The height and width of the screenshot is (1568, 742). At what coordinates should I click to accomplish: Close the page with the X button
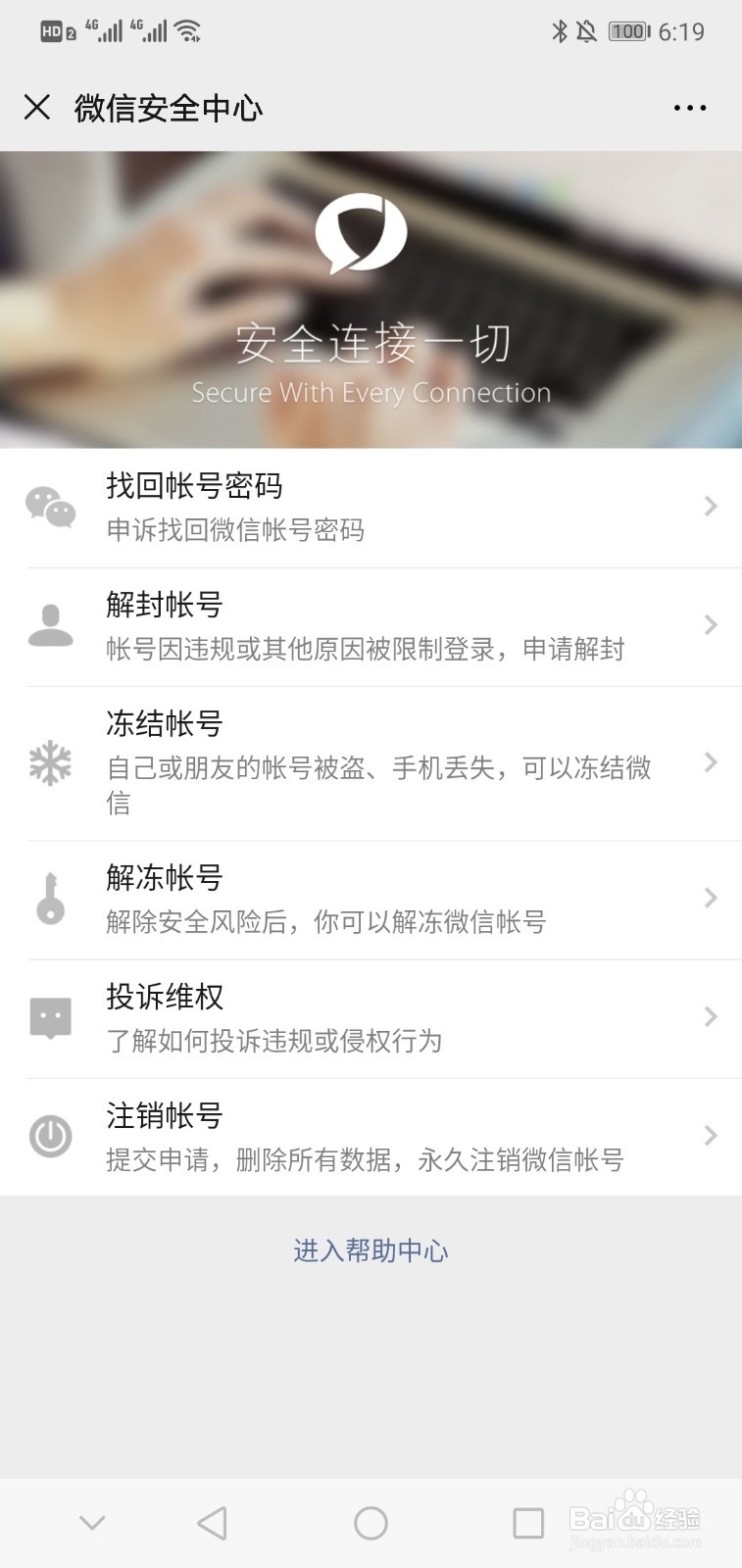click(37, 107)
